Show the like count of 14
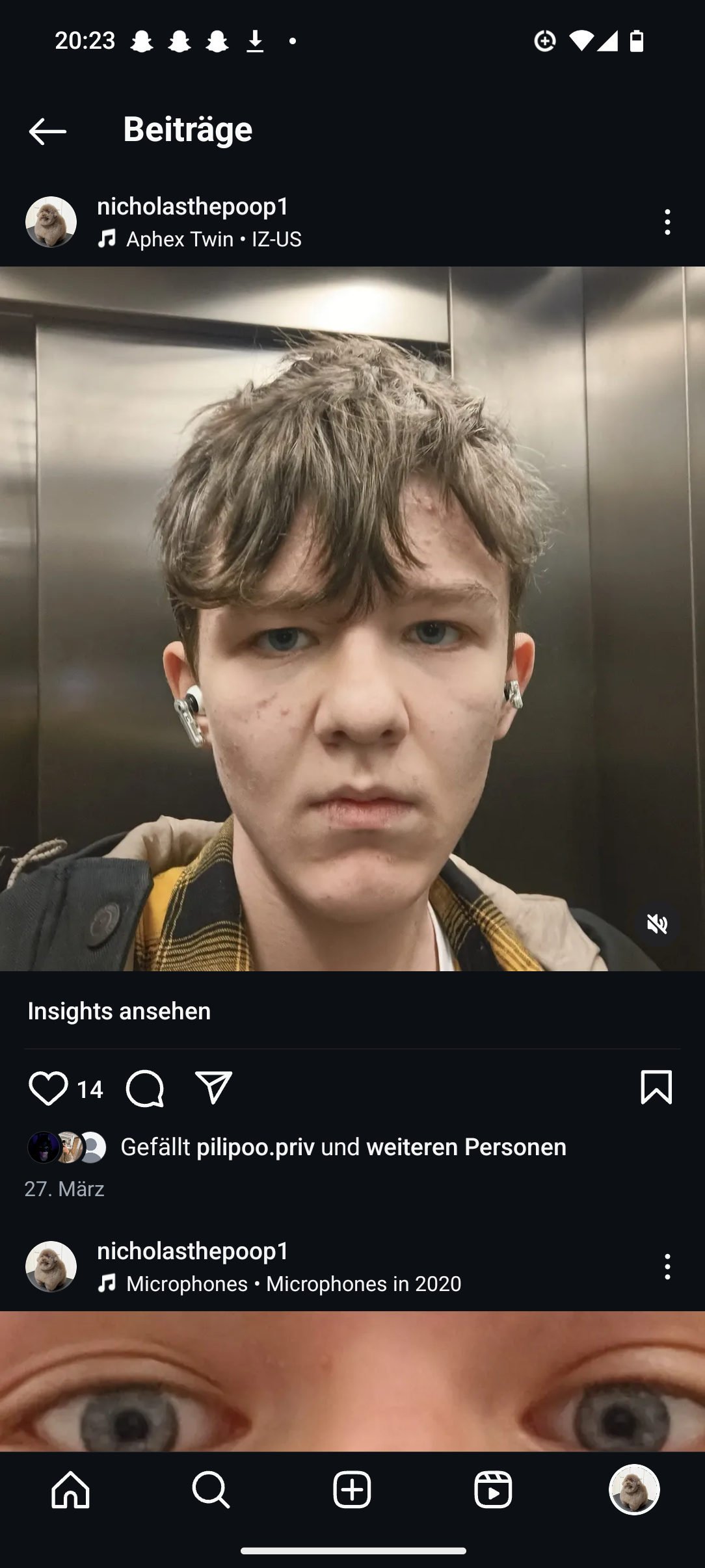Screen dimensions: 705x1568 (90, 1090)
